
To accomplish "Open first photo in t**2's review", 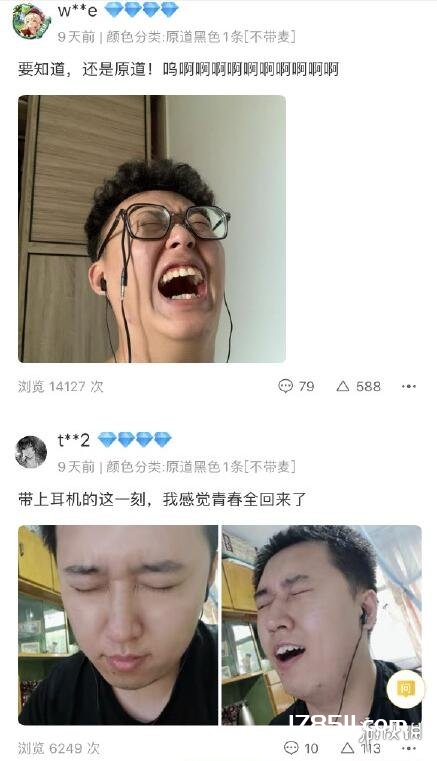I will point(118,625).
